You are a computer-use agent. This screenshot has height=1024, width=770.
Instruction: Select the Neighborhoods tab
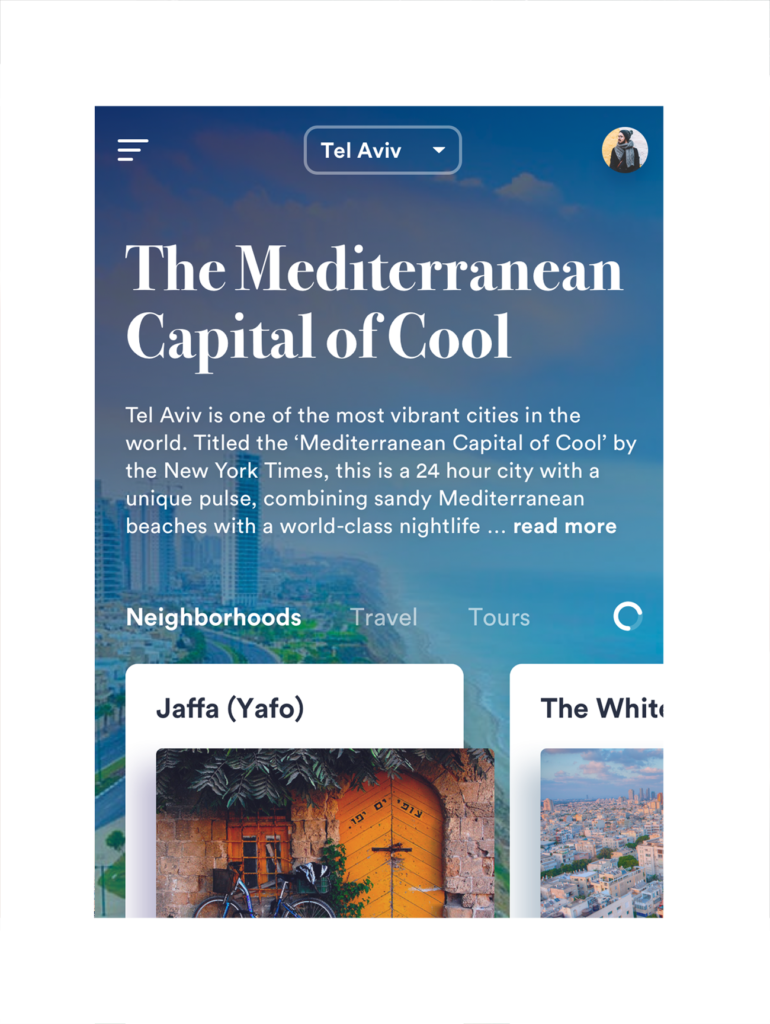pos(213,617)
